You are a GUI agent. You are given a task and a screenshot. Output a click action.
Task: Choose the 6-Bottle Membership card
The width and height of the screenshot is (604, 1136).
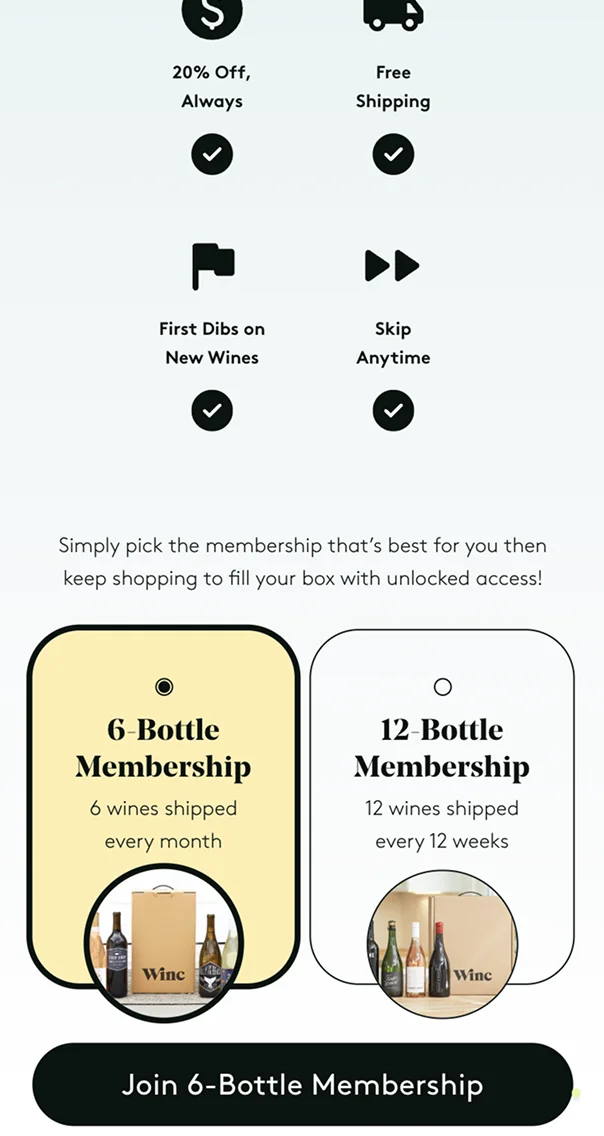point(164,760)
